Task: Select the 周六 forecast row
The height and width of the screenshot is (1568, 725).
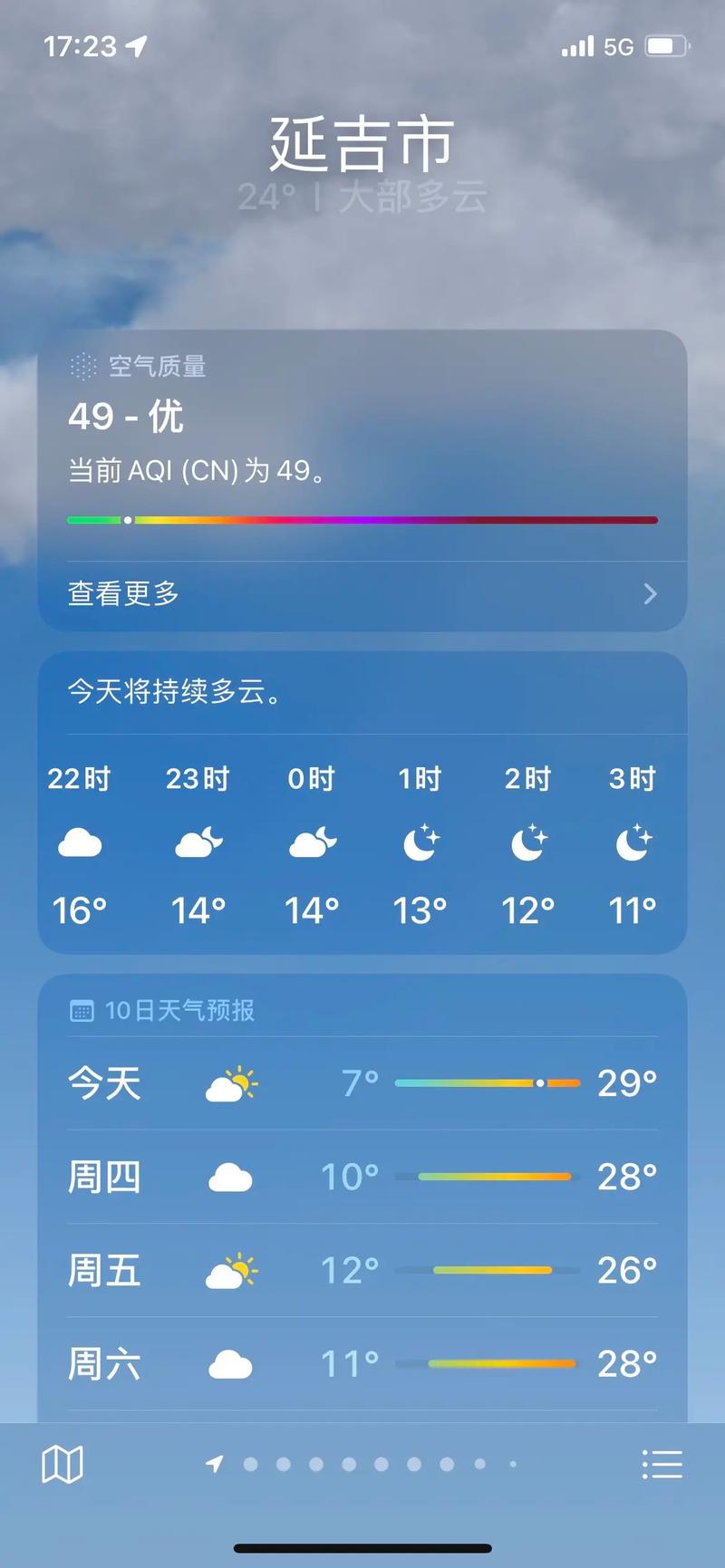Action: click(x=362, y=1363)
